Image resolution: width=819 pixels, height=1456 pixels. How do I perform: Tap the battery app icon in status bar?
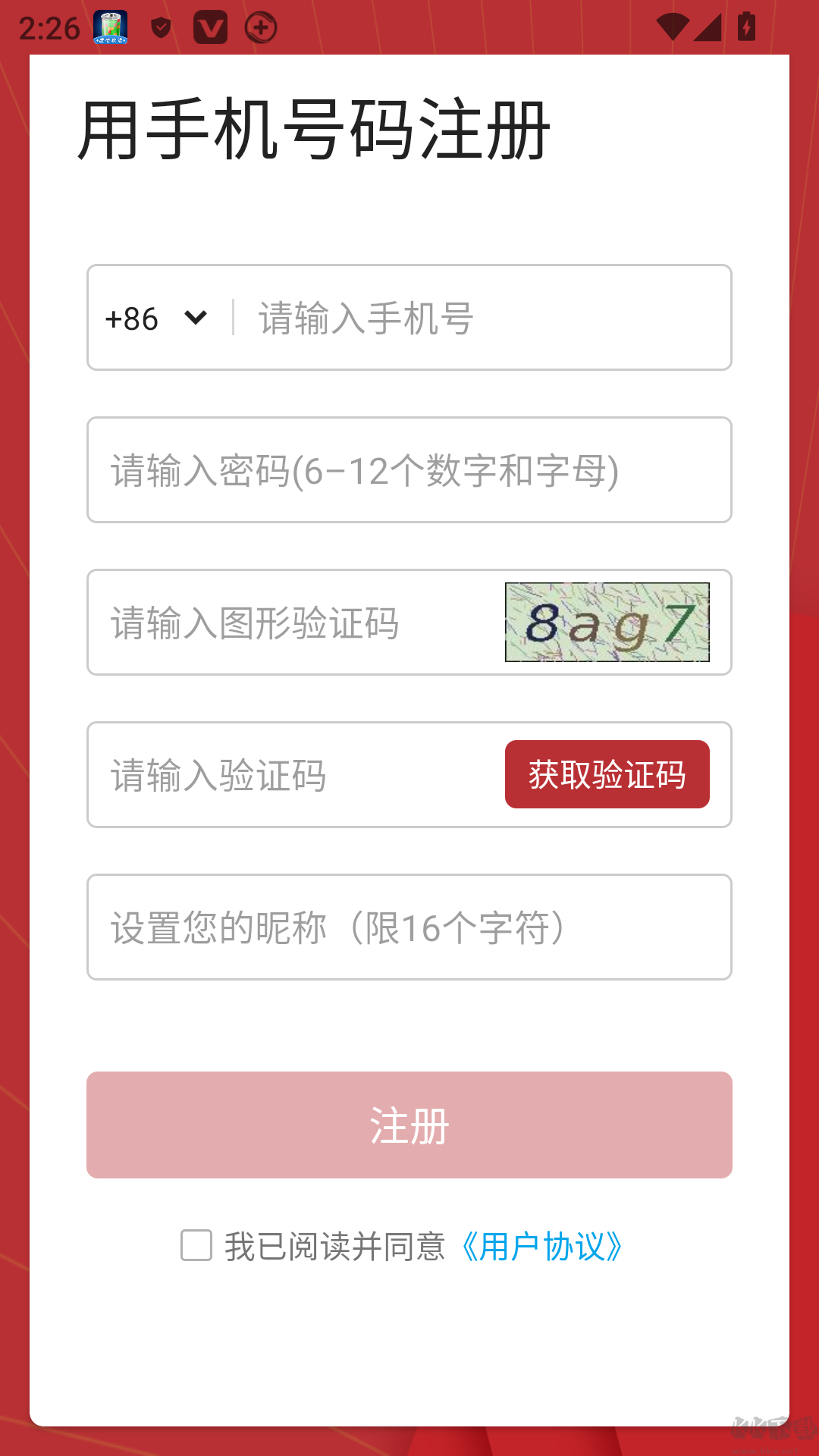110,27
